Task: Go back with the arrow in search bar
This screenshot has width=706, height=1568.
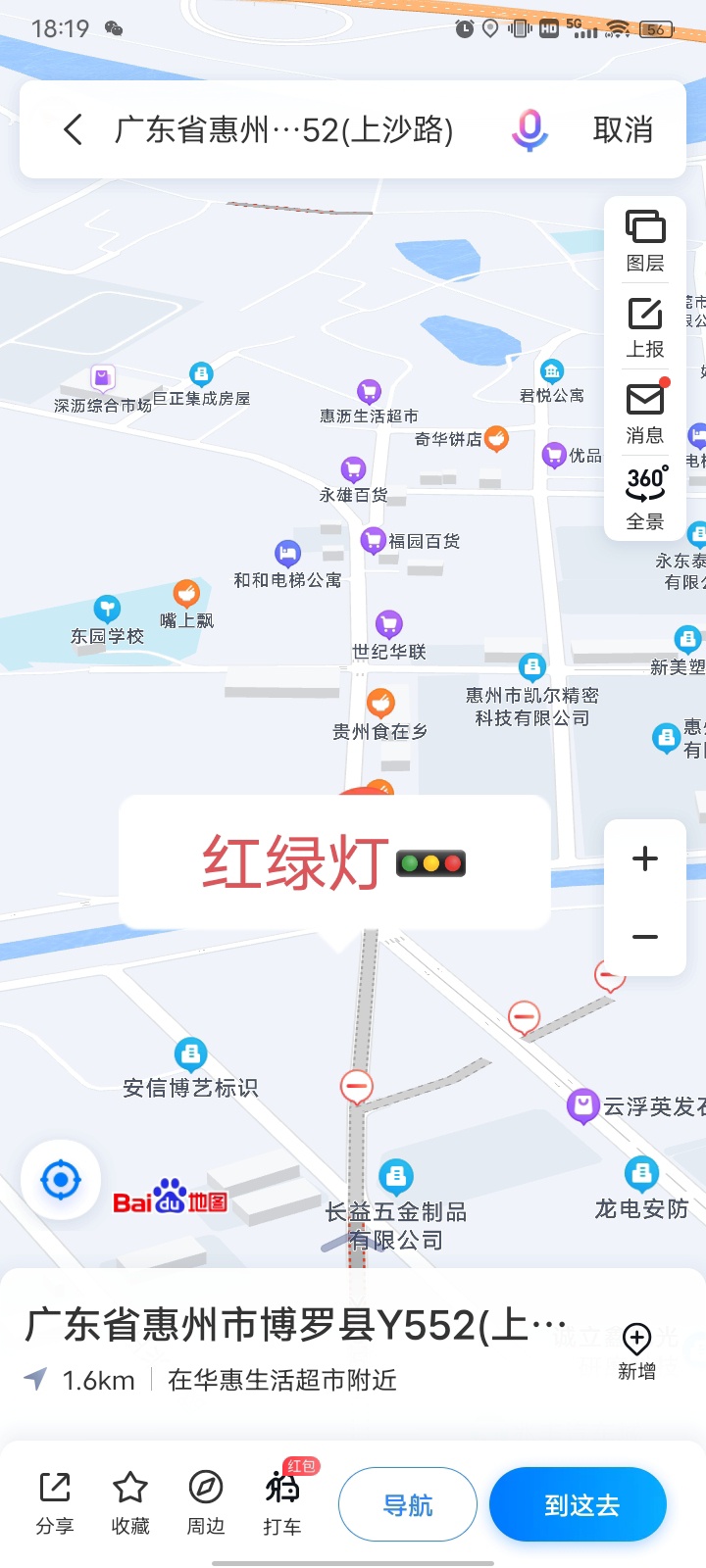Action: [x=74, y=129]
